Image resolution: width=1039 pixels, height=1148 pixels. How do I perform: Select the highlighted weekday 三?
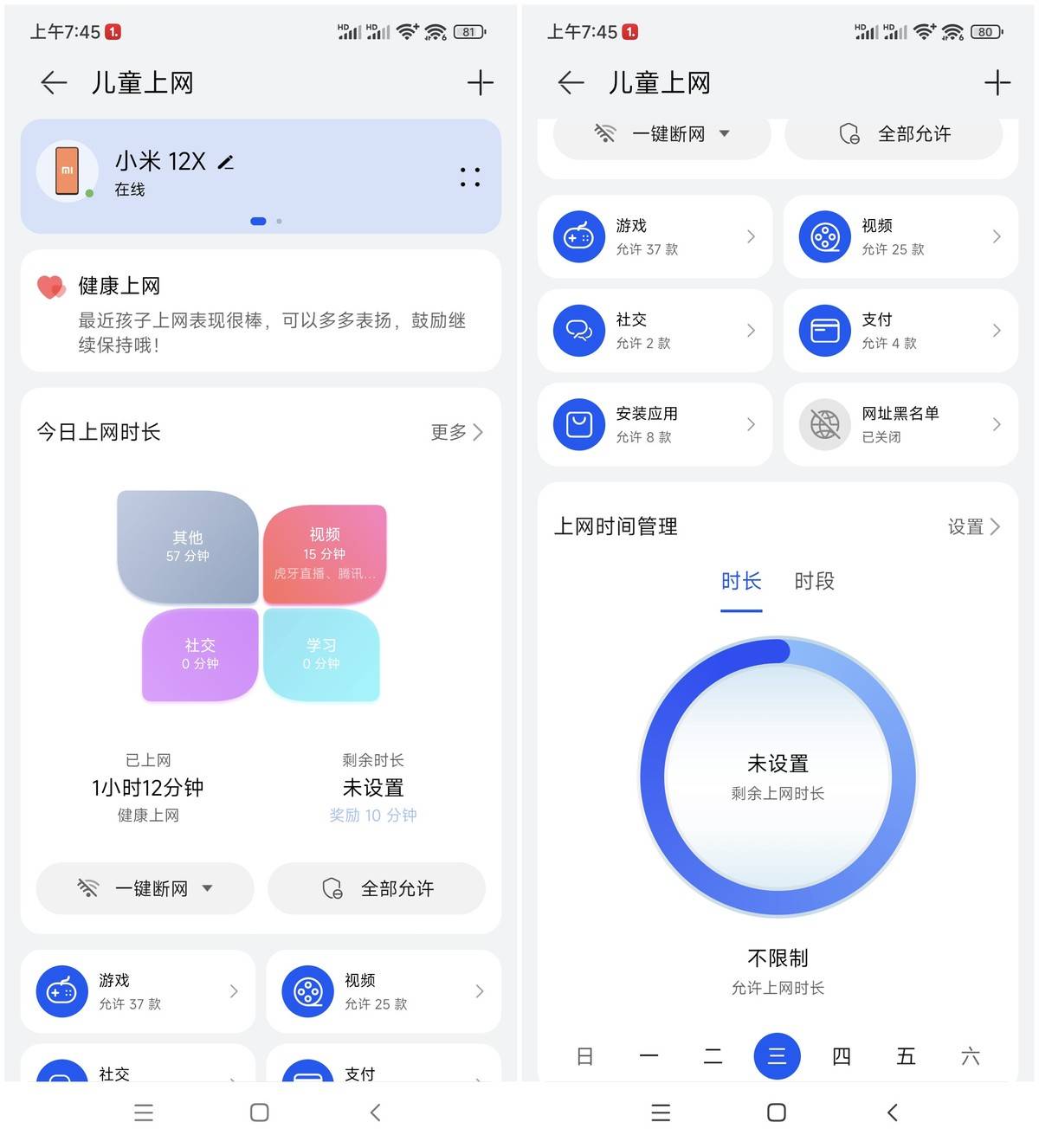point(777,1056)
